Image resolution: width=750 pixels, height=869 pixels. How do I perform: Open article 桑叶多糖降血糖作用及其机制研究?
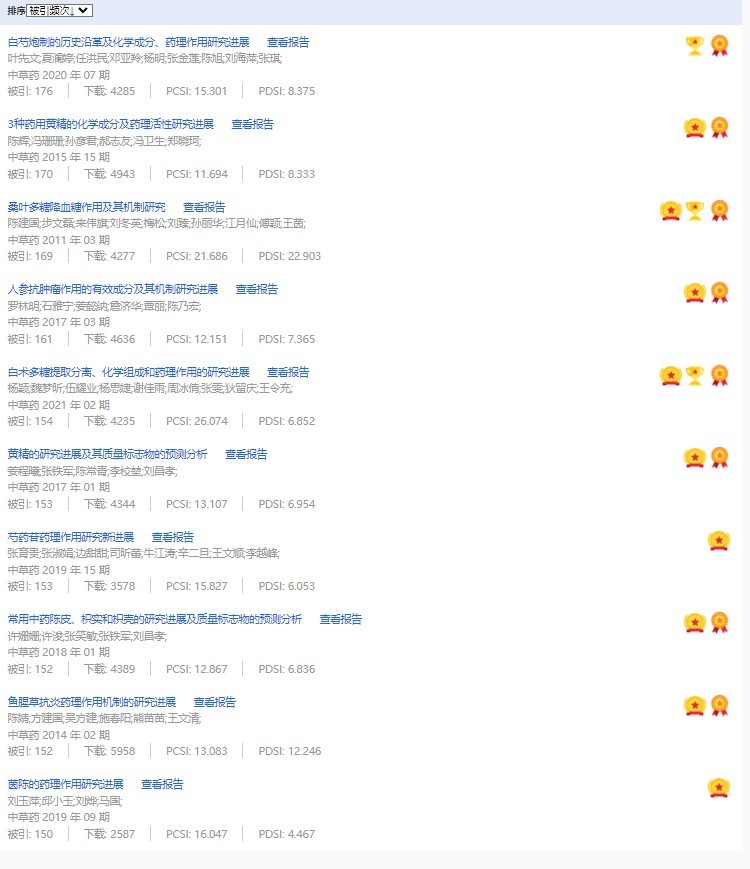pyautogui.click(x=86, y=207)
